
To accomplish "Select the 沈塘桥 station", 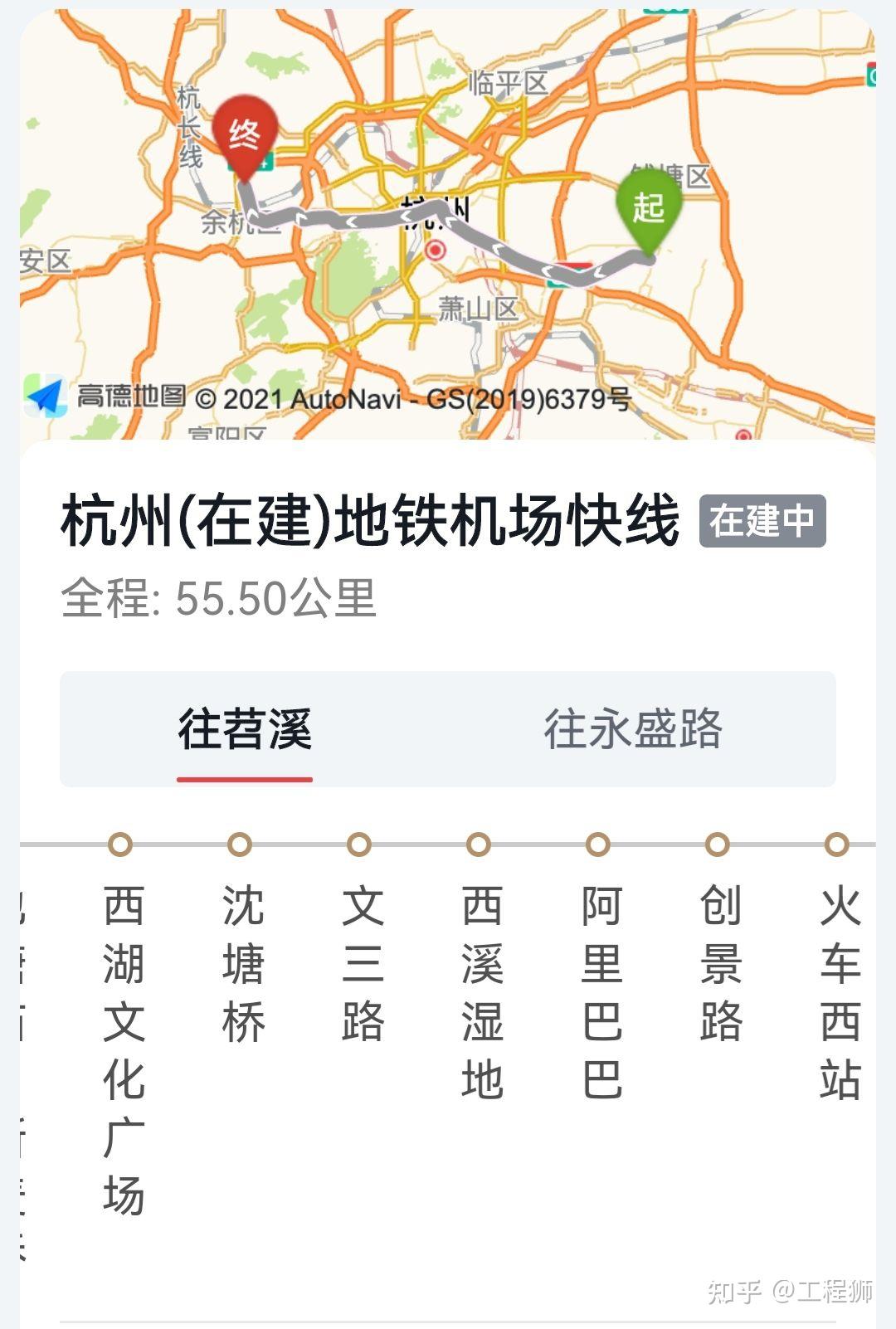I will tap(242, 962).
